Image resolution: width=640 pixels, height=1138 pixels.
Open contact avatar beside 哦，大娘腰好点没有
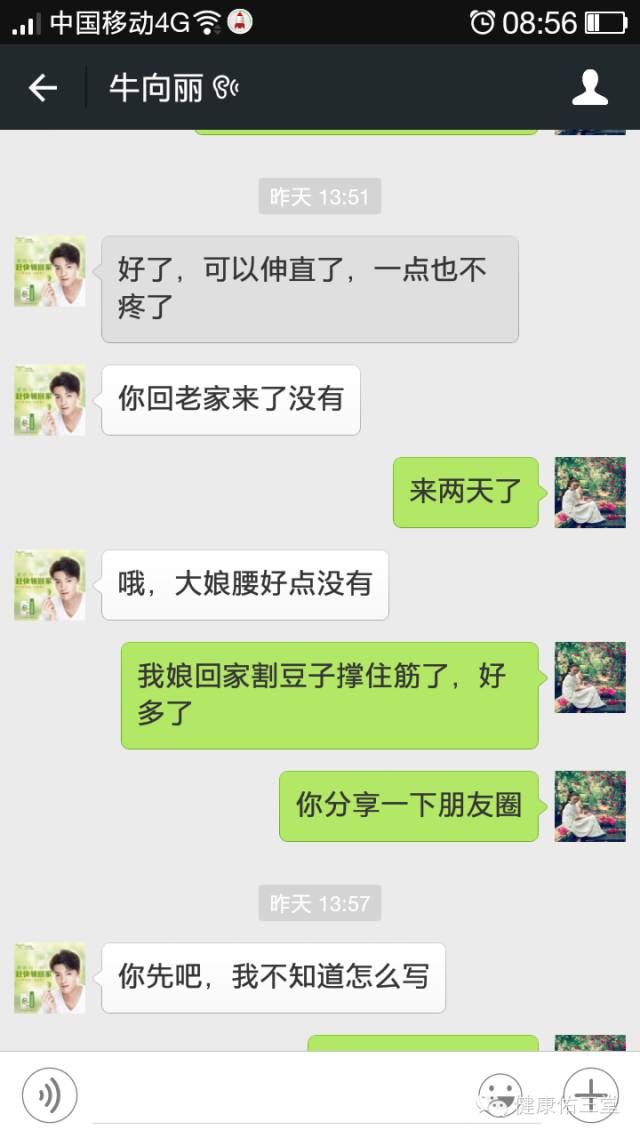coord(50,585)
